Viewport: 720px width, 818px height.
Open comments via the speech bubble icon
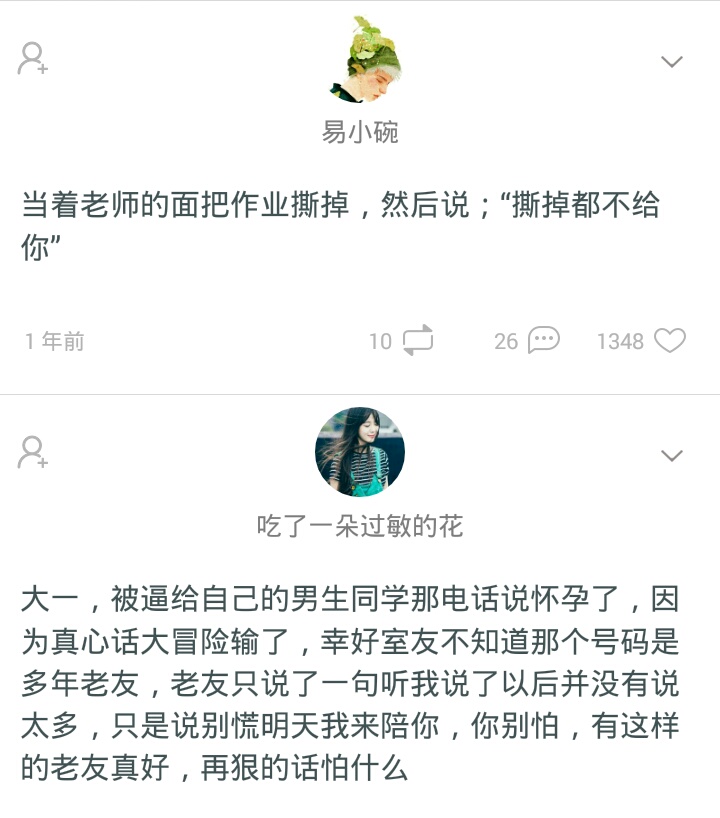point(542,341)
